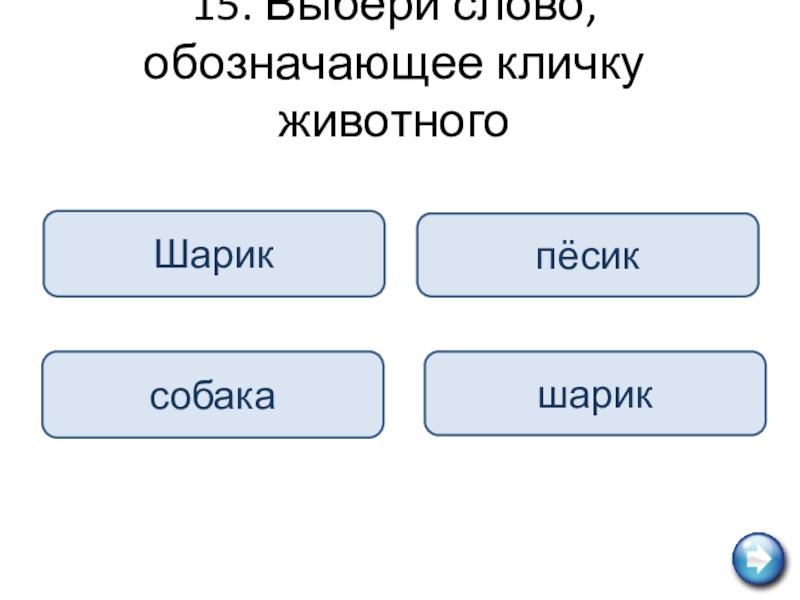Select the answer 'Шарик' with capital letter
The image size is (800, 600).
coord(213,254)
